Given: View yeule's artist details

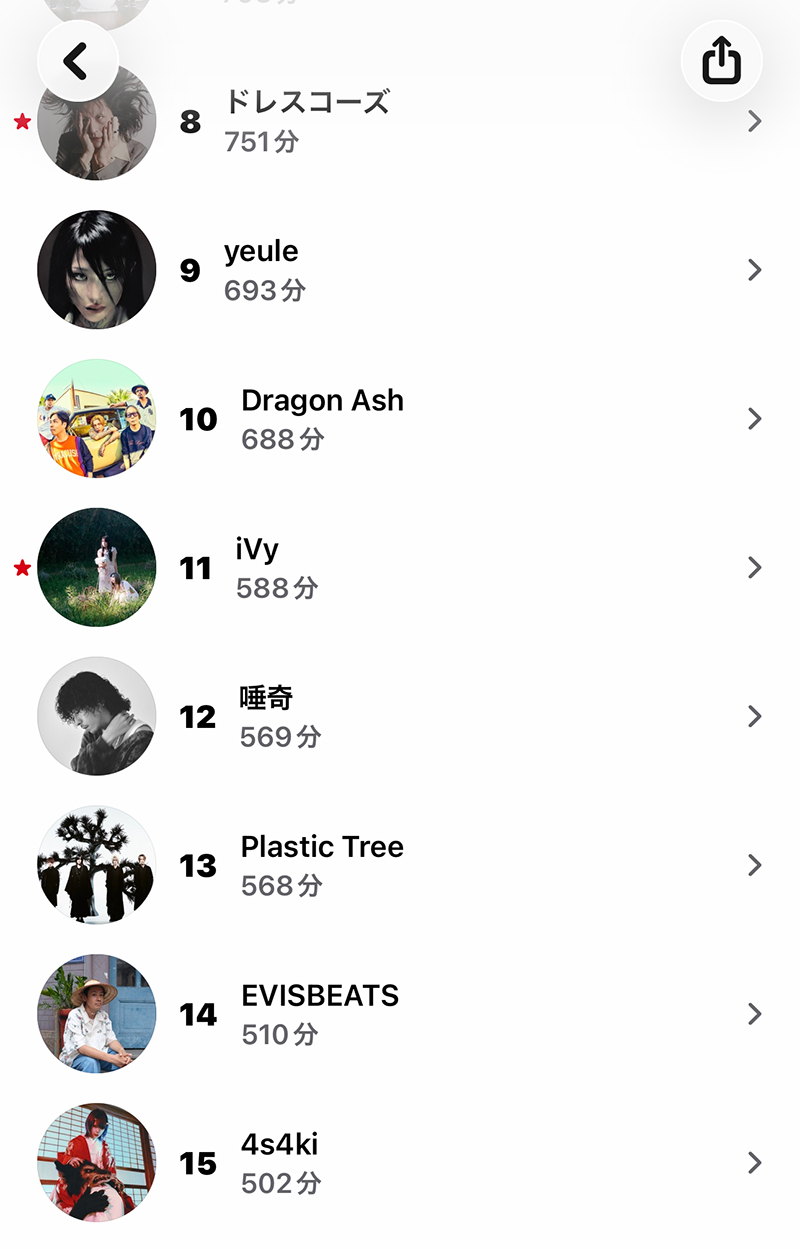Looking at the screenshot, I should [400, 270].
